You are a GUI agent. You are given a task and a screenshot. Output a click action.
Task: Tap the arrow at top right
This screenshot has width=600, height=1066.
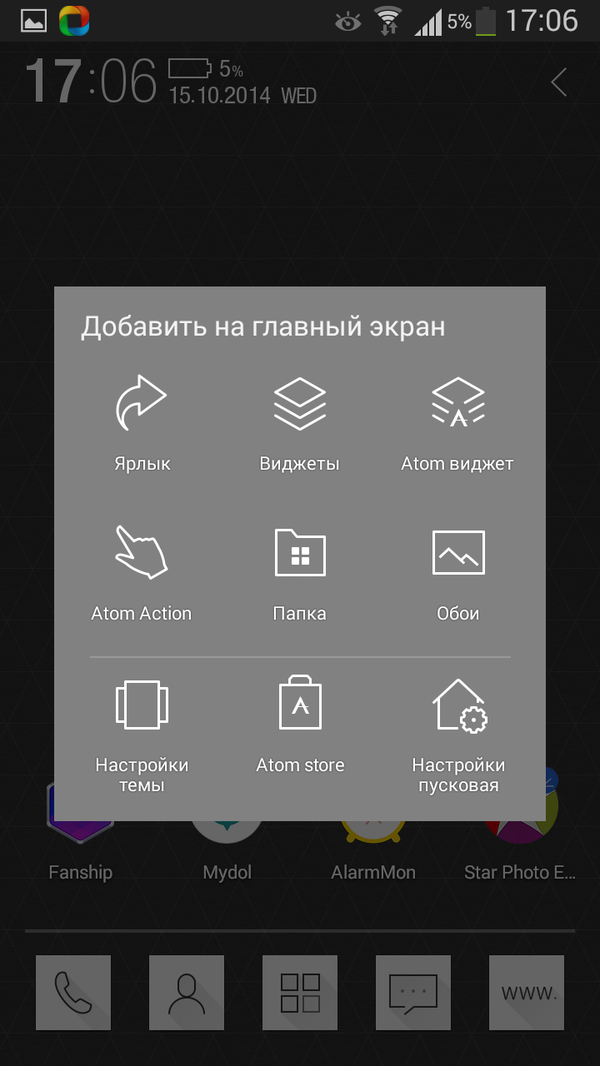(x=559, y=82)
